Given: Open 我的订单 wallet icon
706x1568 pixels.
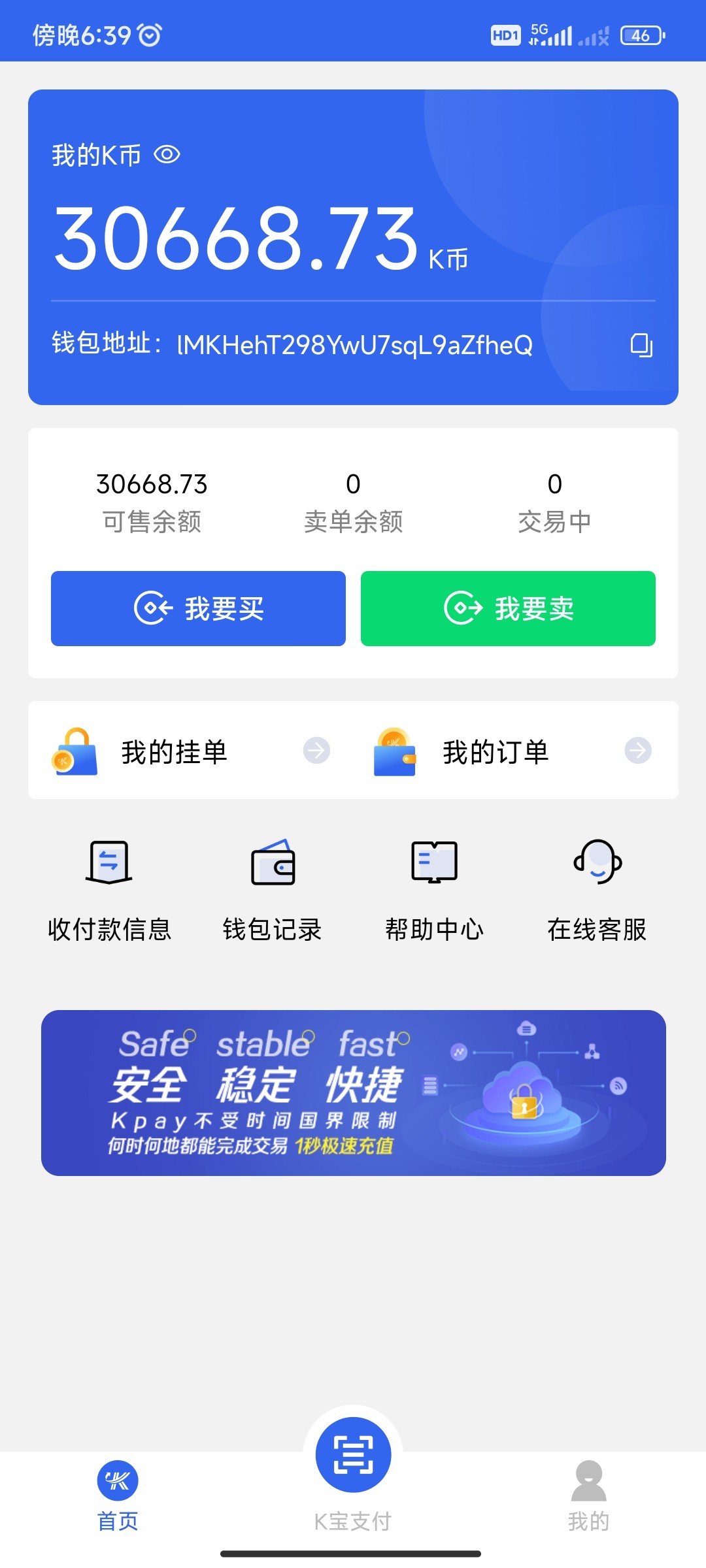Looking at the screenshot, I should [x=395, y=751].
